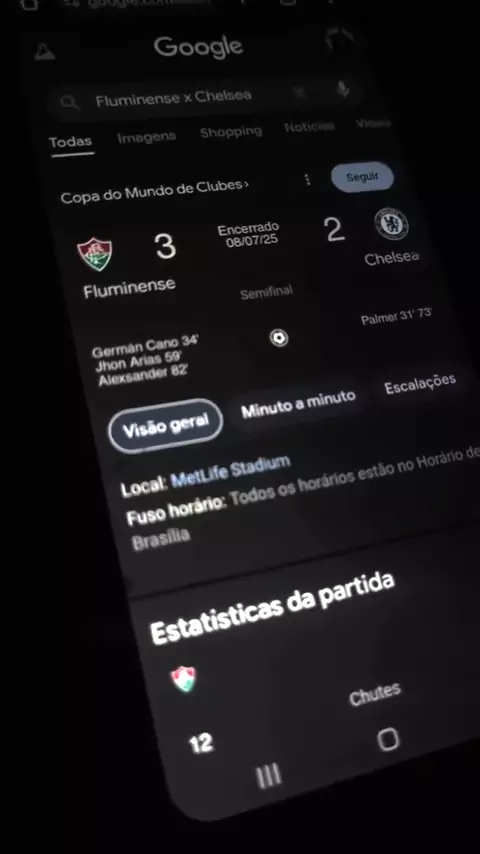This screenshot has width=480, height=854.
Task: Open the three-dot menu beside Seguir
Action: point(308,179)
